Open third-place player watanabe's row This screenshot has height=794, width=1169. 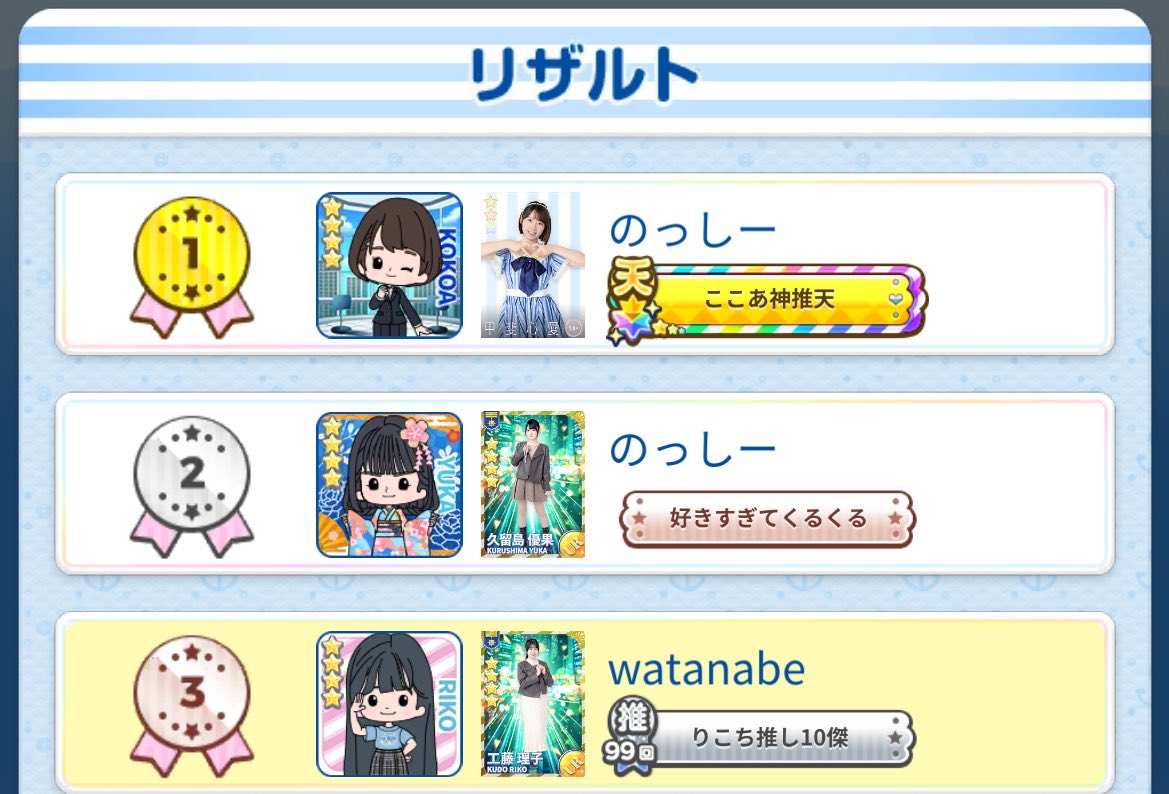(584, 703)
